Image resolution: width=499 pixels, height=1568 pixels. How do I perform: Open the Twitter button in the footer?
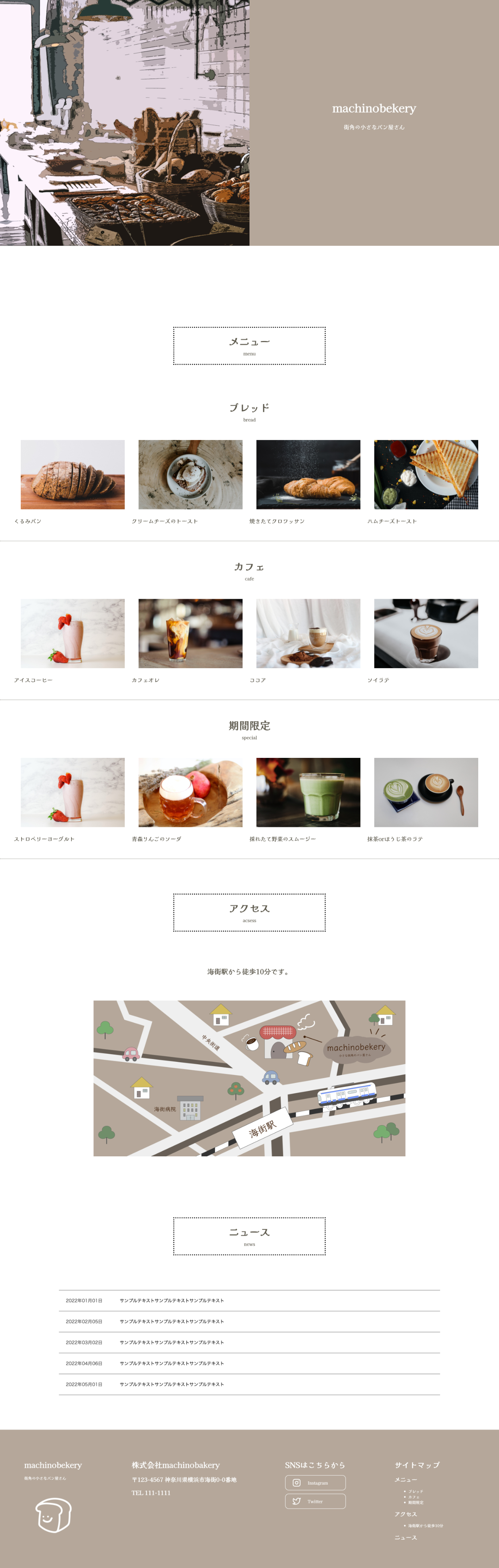(315, 1501)
